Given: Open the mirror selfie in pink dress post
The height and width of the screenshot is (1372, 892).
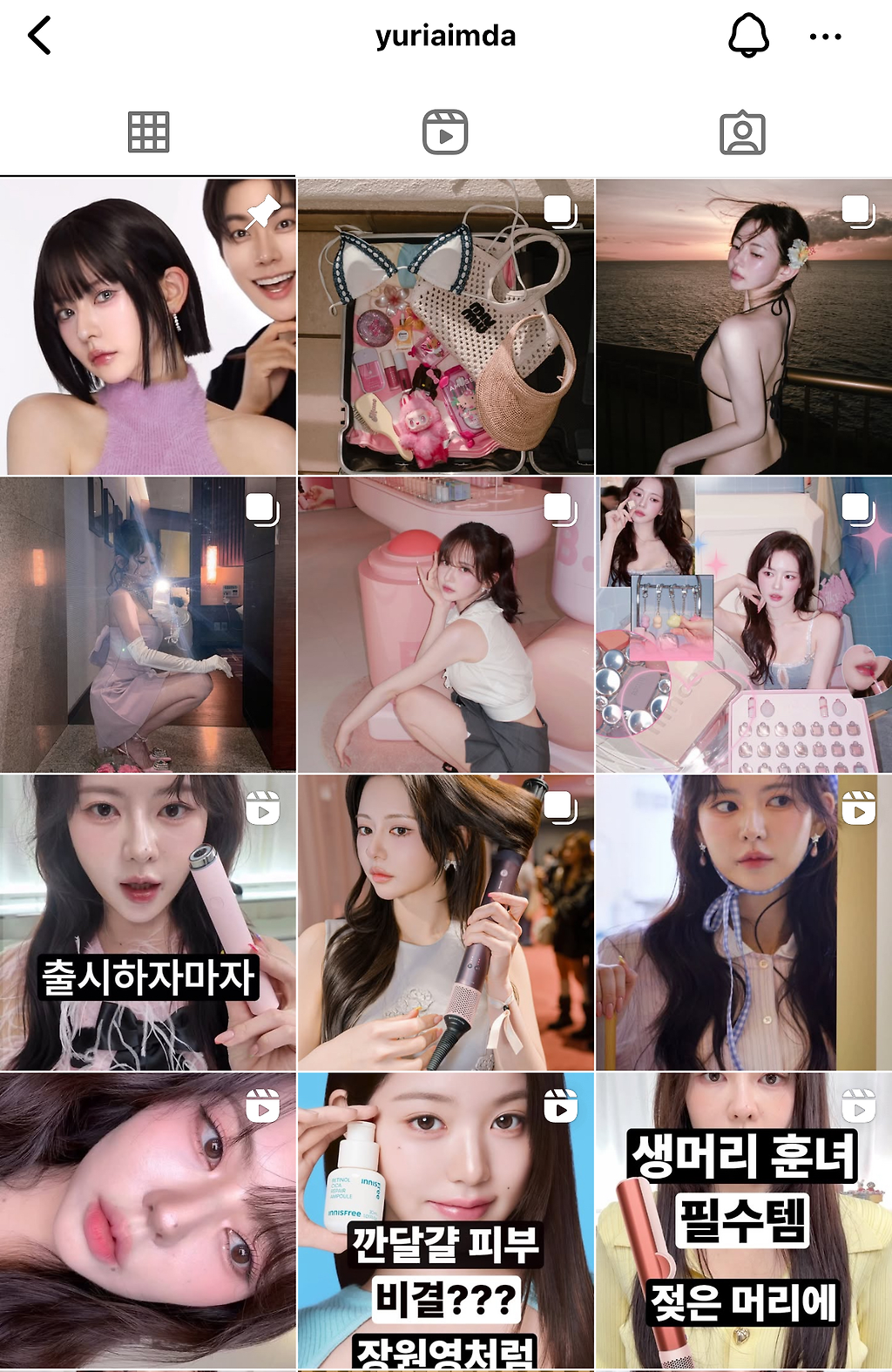Looking at the screenshot, I should pyautogui.click(x=148, y=625).
